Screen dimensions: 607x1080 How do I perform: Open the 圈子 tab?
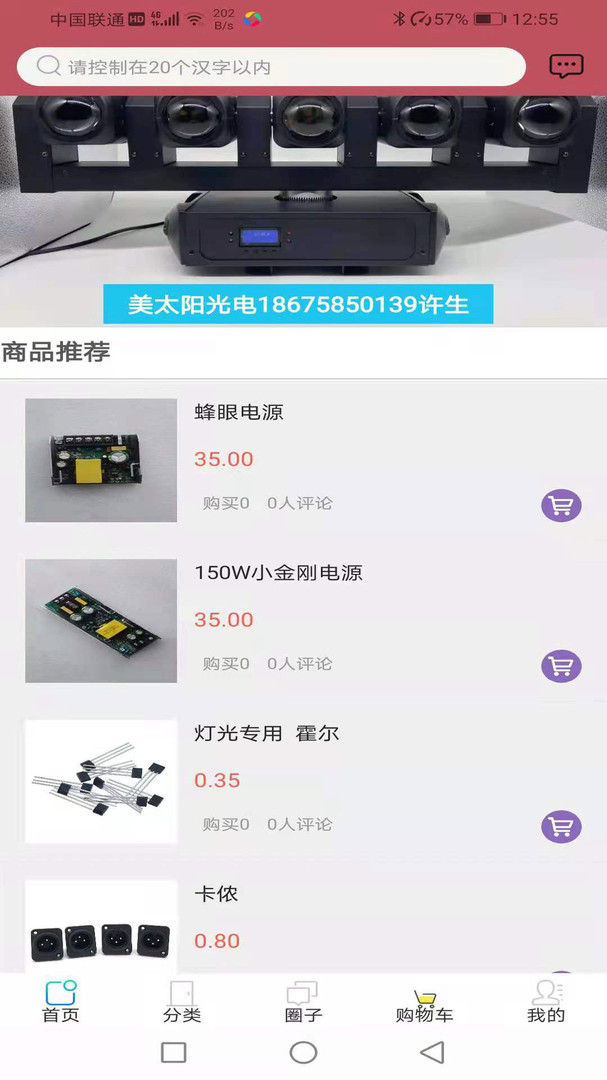click(303, 1002)
